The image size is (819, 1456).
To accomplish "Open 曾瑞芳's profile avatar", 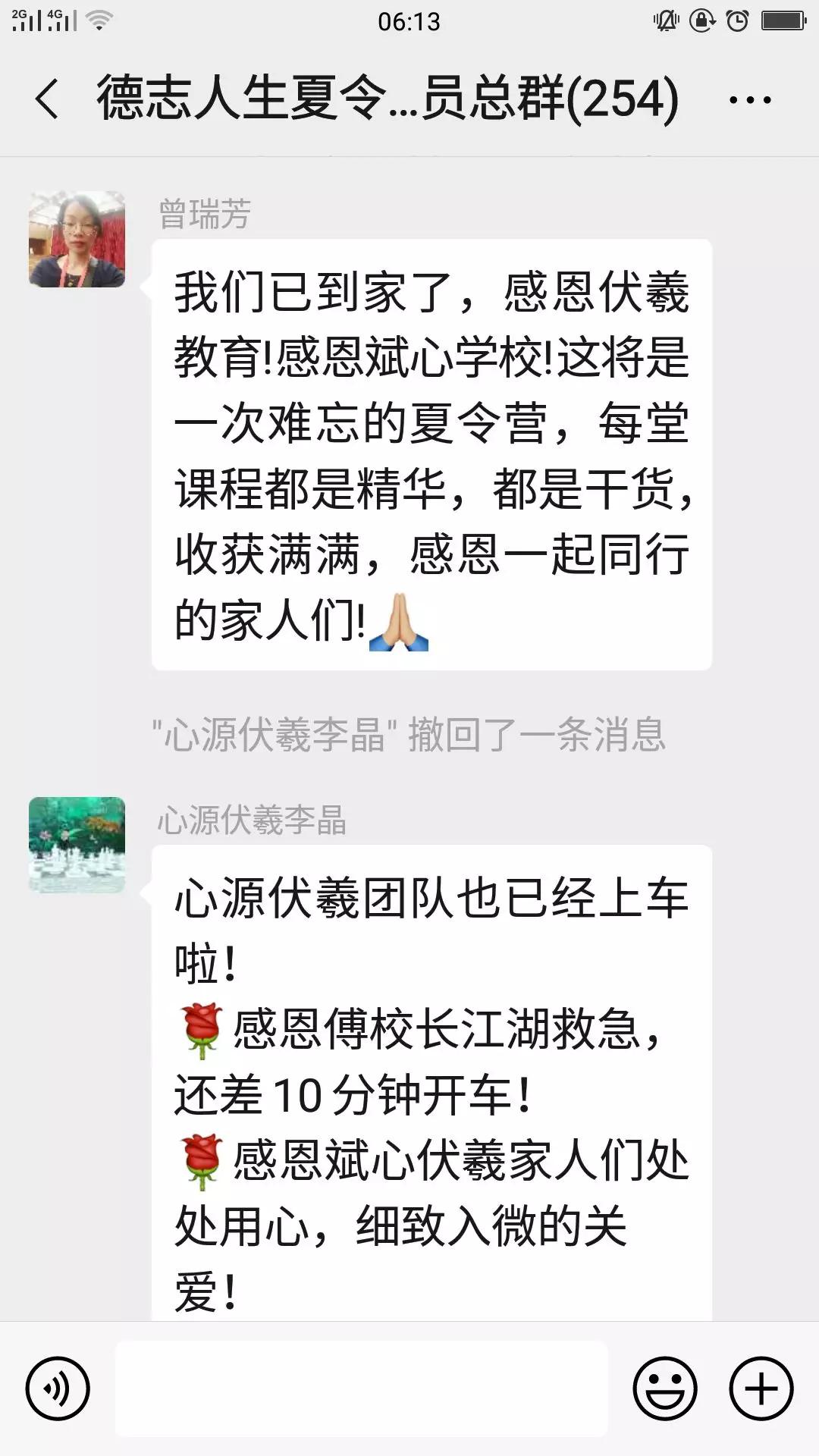I will 77,239.
